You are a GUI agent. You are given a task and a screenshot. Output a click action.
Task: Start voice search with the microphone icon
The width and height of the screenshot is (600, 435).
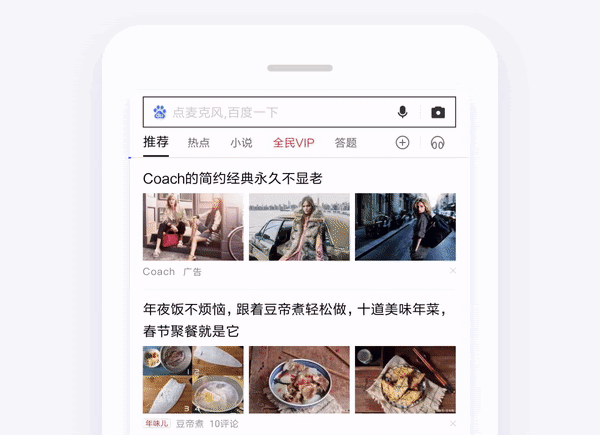[x=402, y=112]
